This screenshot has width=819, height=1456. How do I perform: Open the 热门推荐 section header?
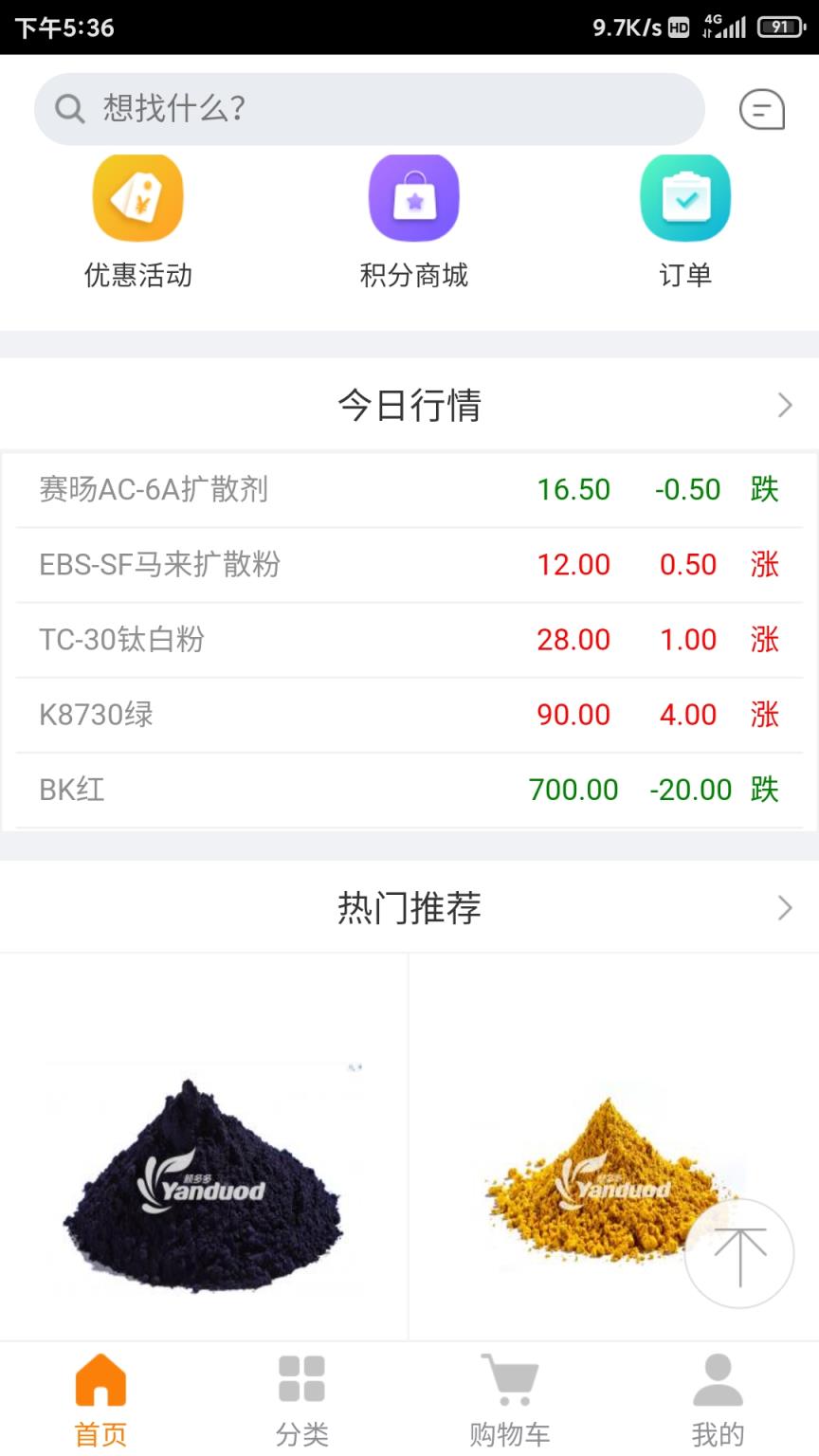(x=409, y=907)
